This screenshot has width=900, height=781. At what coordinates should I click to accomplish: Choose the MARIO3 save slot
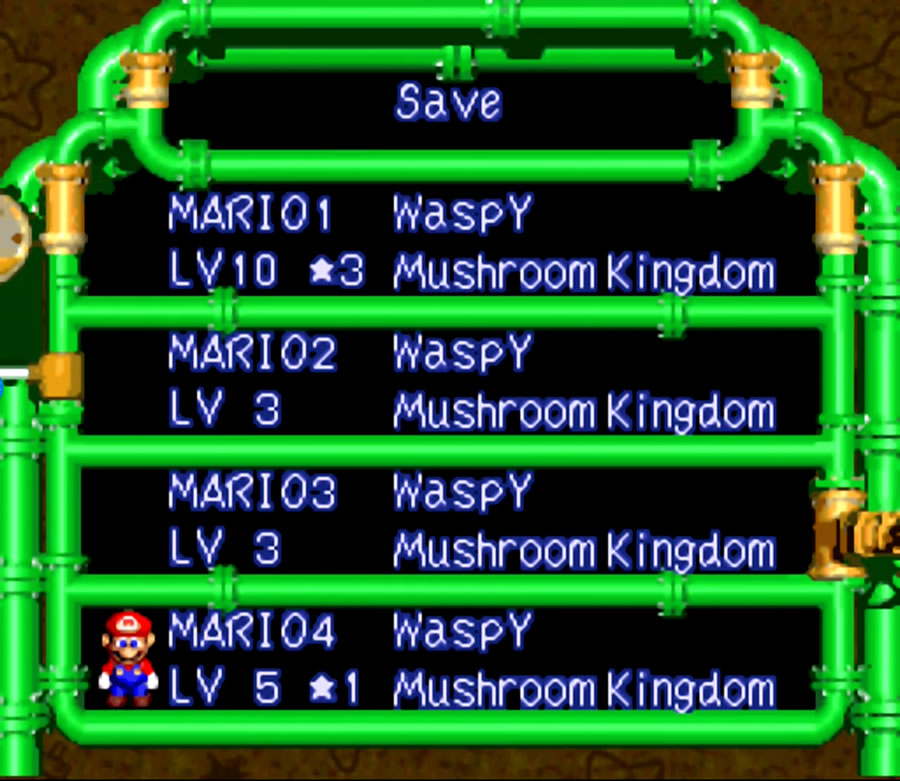[470, 521]
